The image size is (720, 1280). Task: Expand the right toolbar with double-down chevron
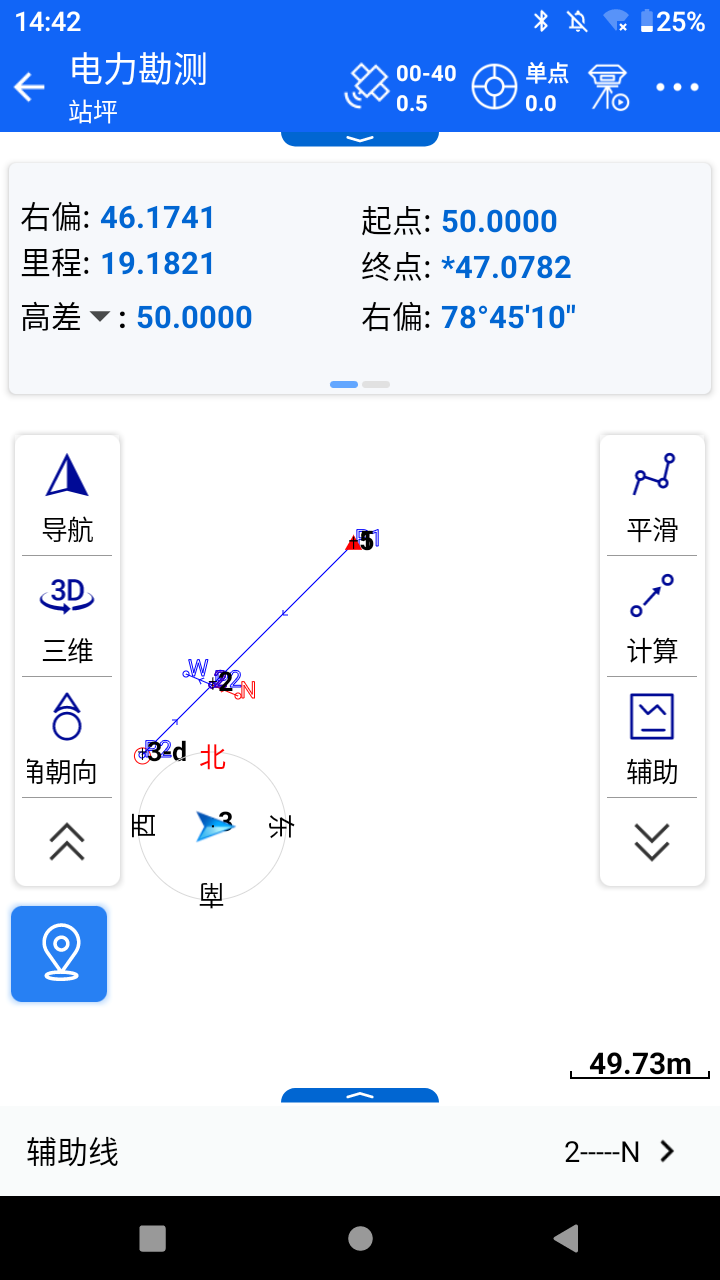652,842
